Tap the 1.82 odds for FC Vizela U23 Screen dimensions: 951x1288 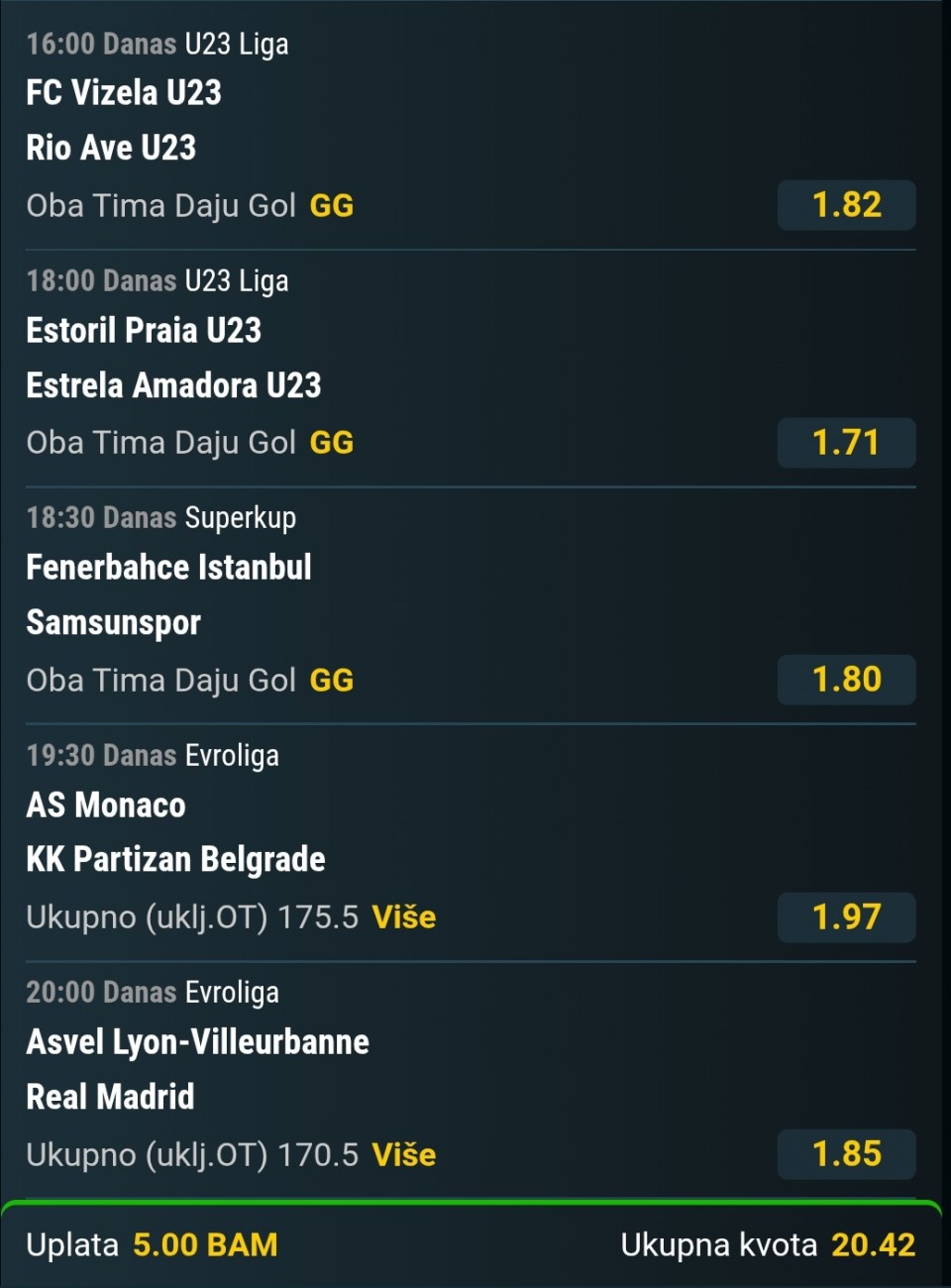tap(846, 205)
